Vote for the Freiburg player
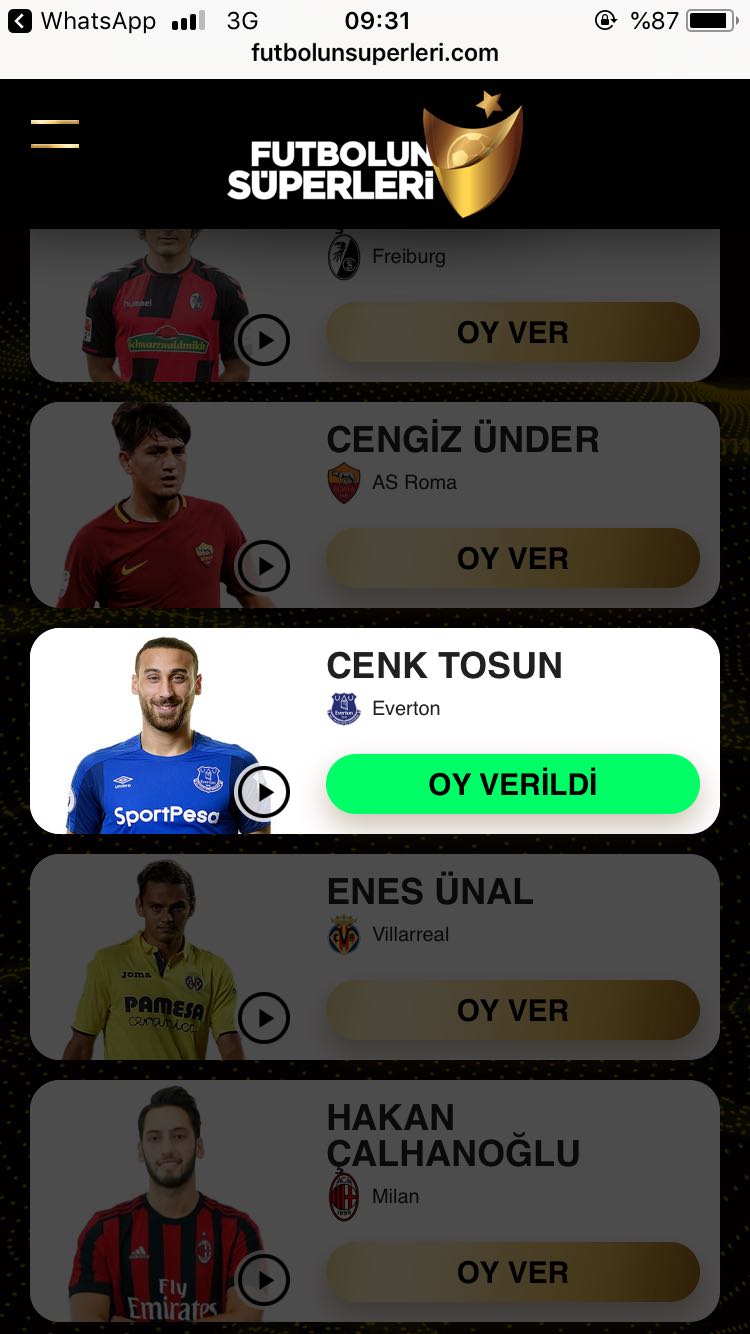 pyautogui.click(x=512, y=332)
